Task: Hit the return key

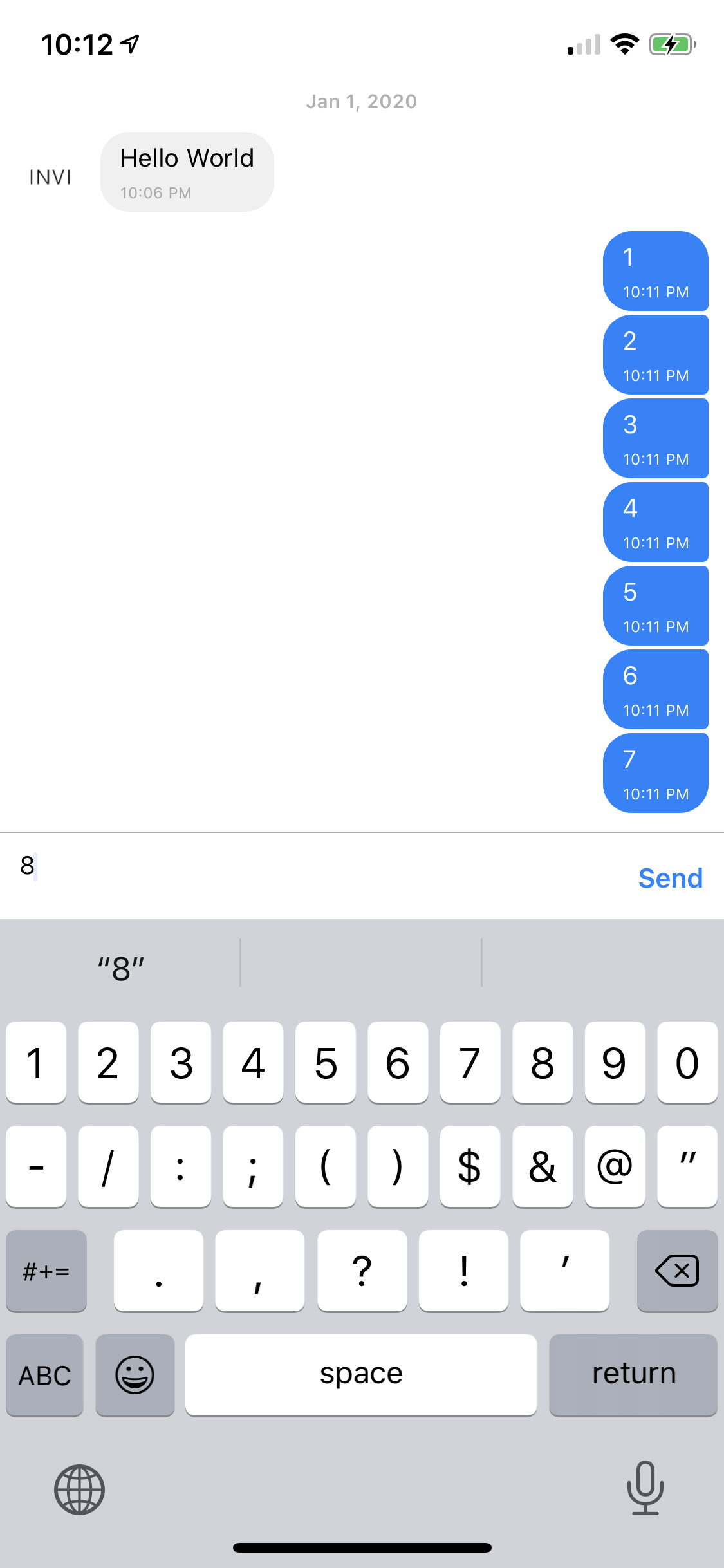Action: coord(633,1375)
